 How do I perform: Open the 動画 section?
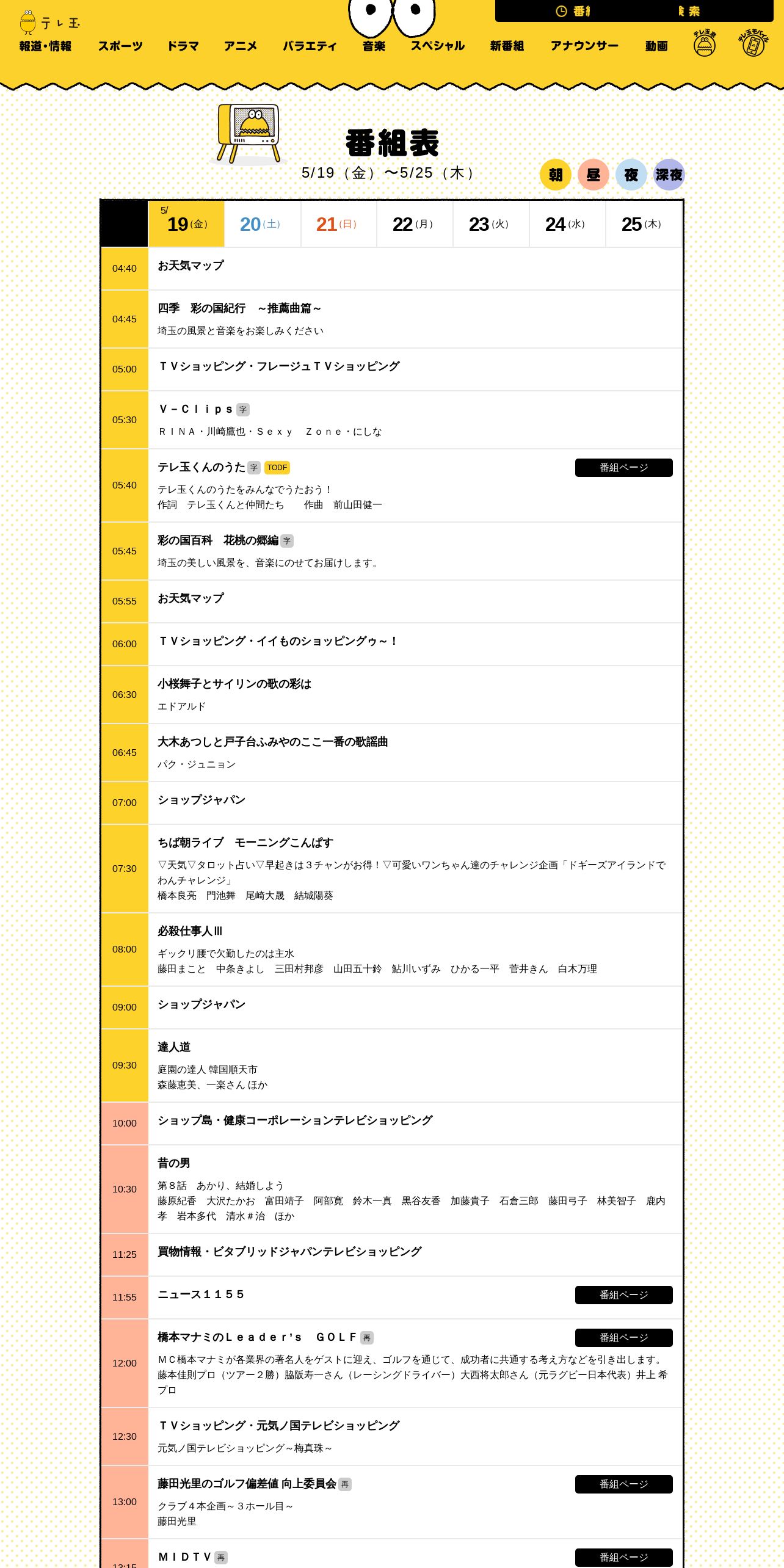656,46
